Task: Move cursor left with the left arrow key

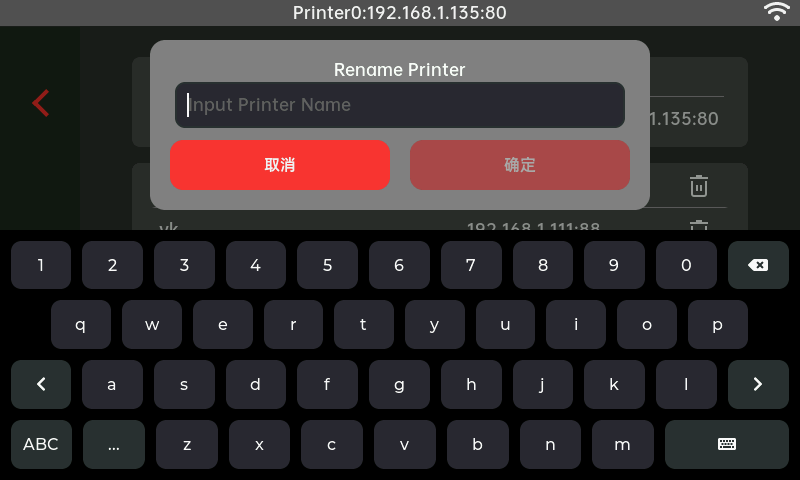Action: (x=41, y=384)
